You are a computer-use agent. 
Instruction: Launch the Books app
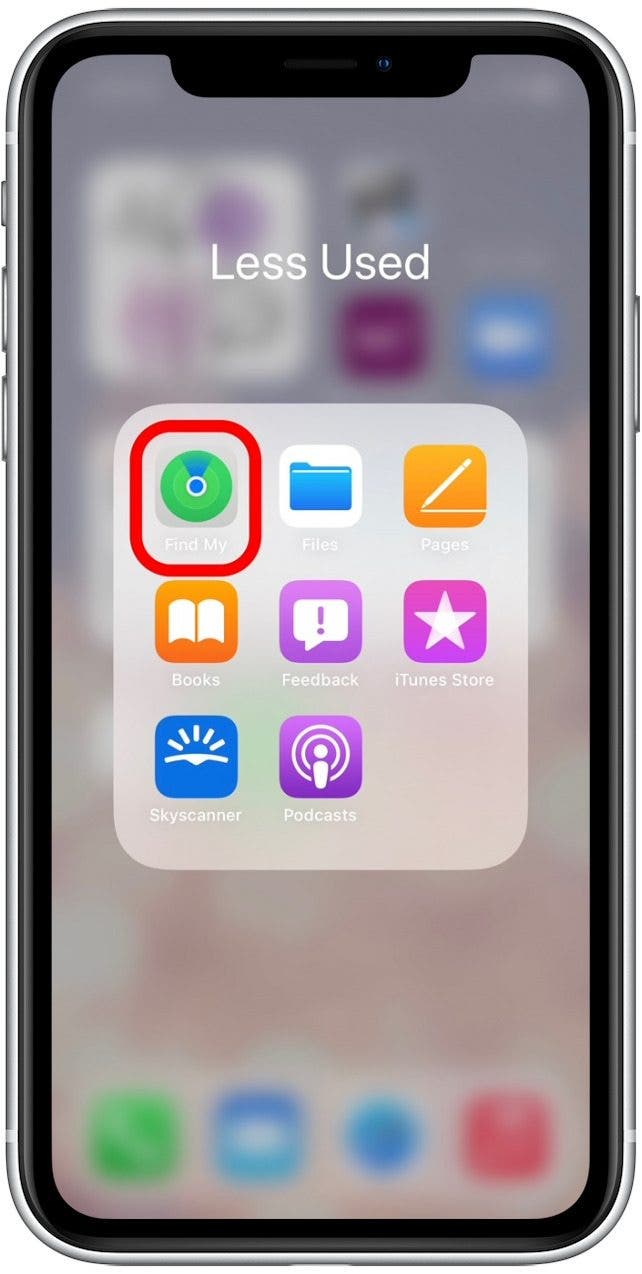pos(196,621)
